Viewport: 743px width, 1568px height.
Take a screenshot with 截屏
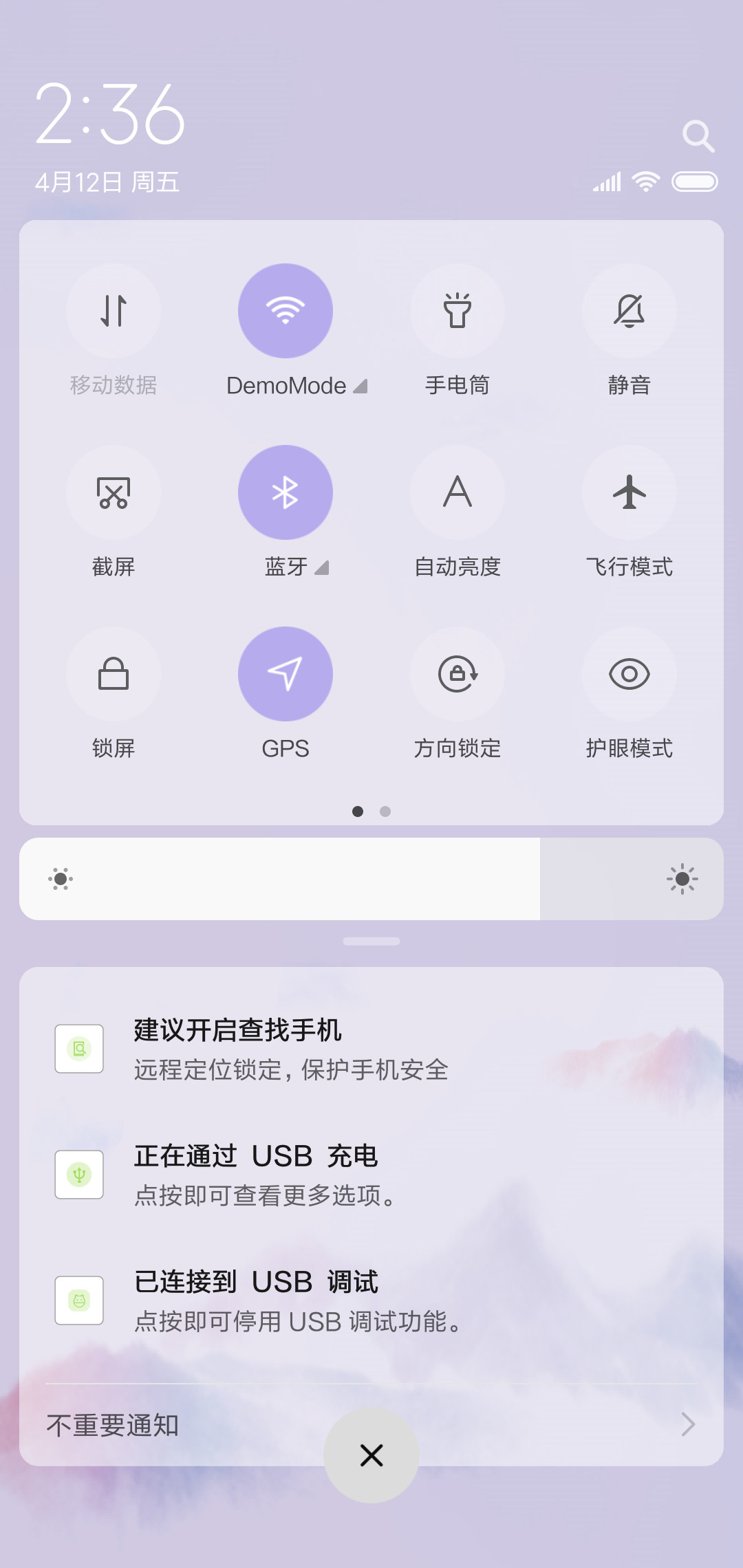point(114,492)
